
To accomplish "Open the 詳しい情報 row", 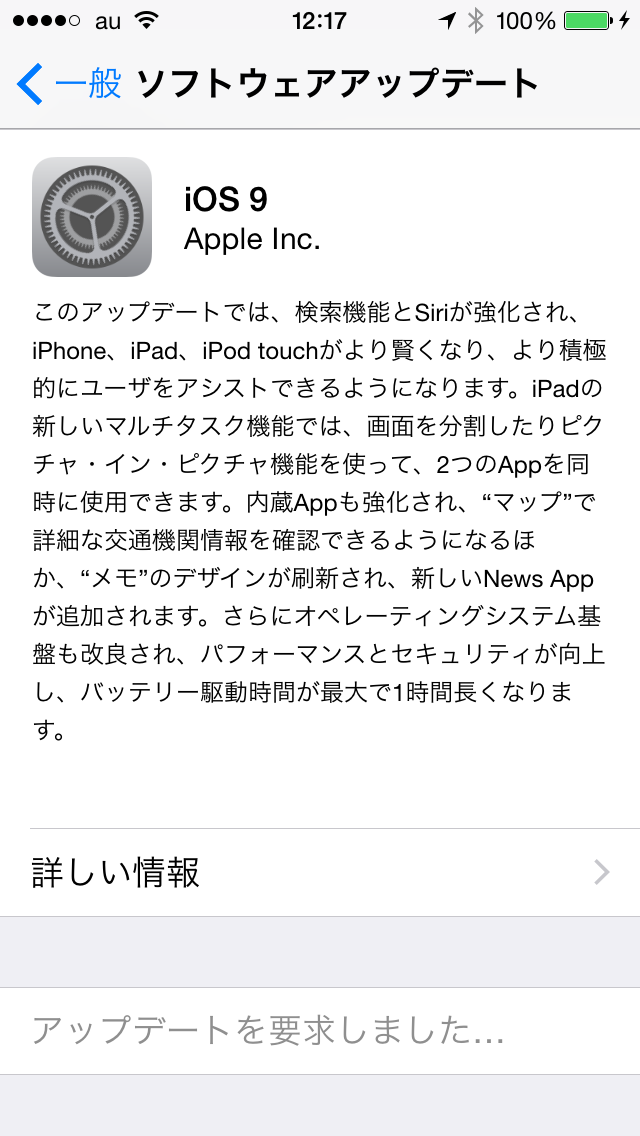I will point(320,872).
